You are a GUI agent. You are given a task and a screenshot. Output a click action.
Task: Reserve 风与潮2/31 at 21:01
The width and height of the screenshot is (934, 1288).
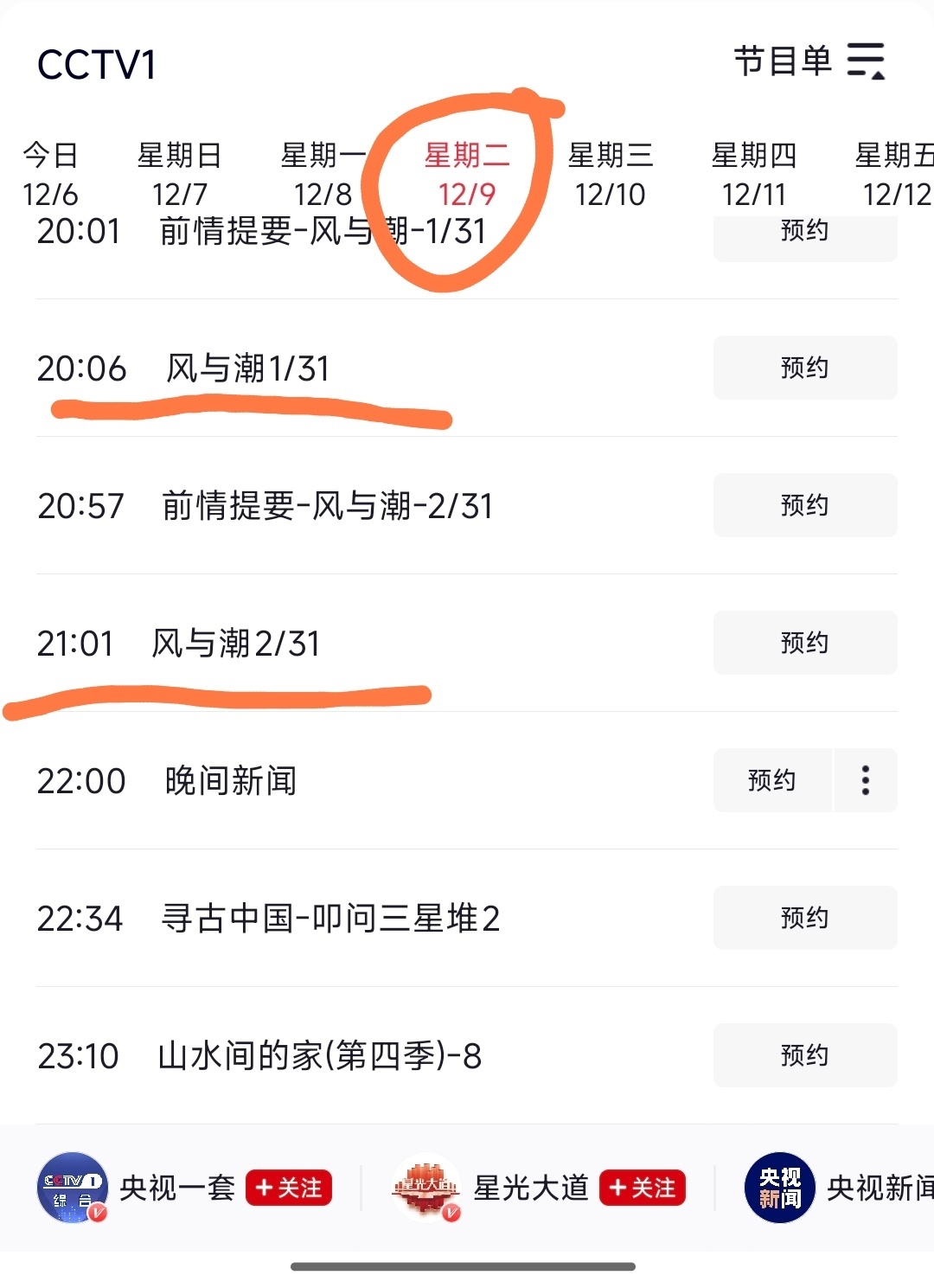(x=804, y=643)
